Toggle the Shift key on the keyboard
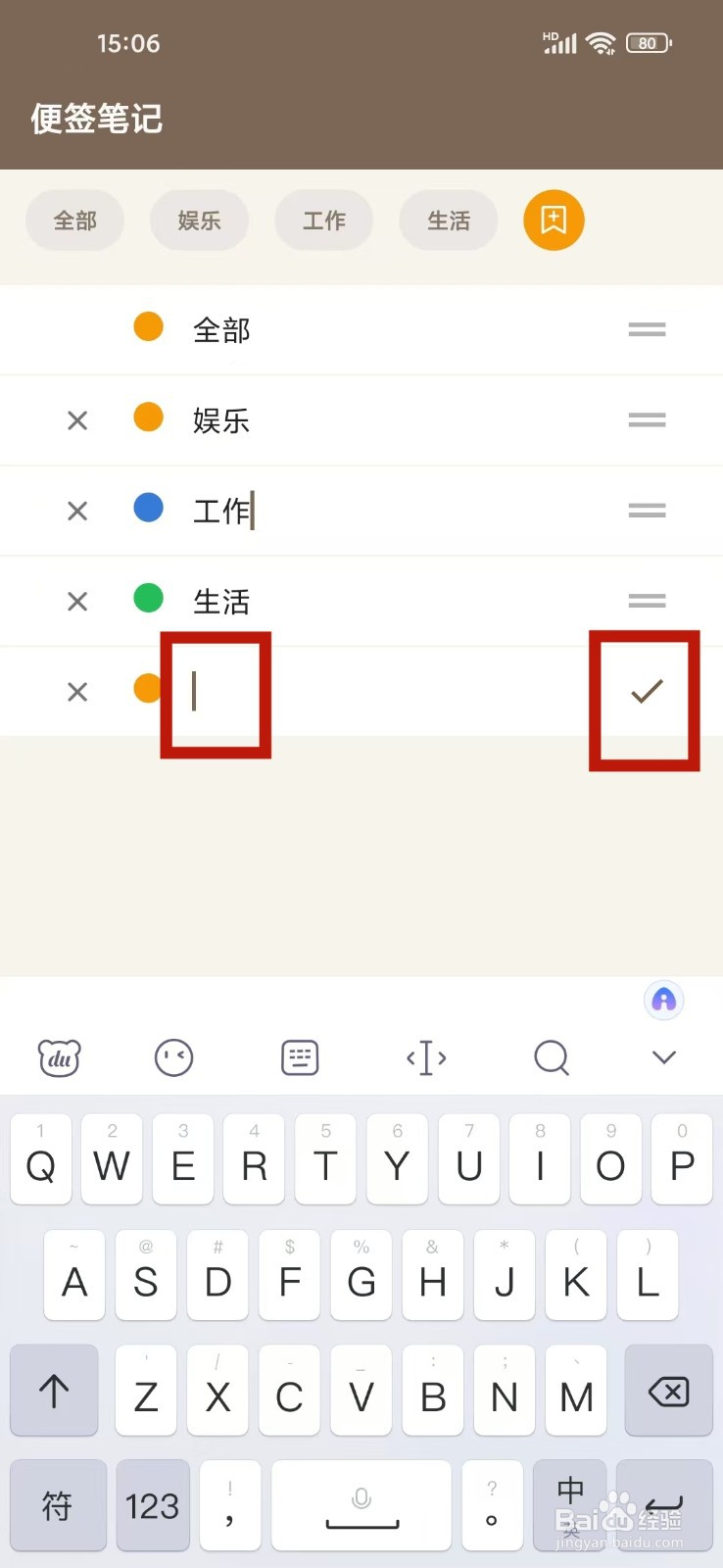 tap(54, 1391)
